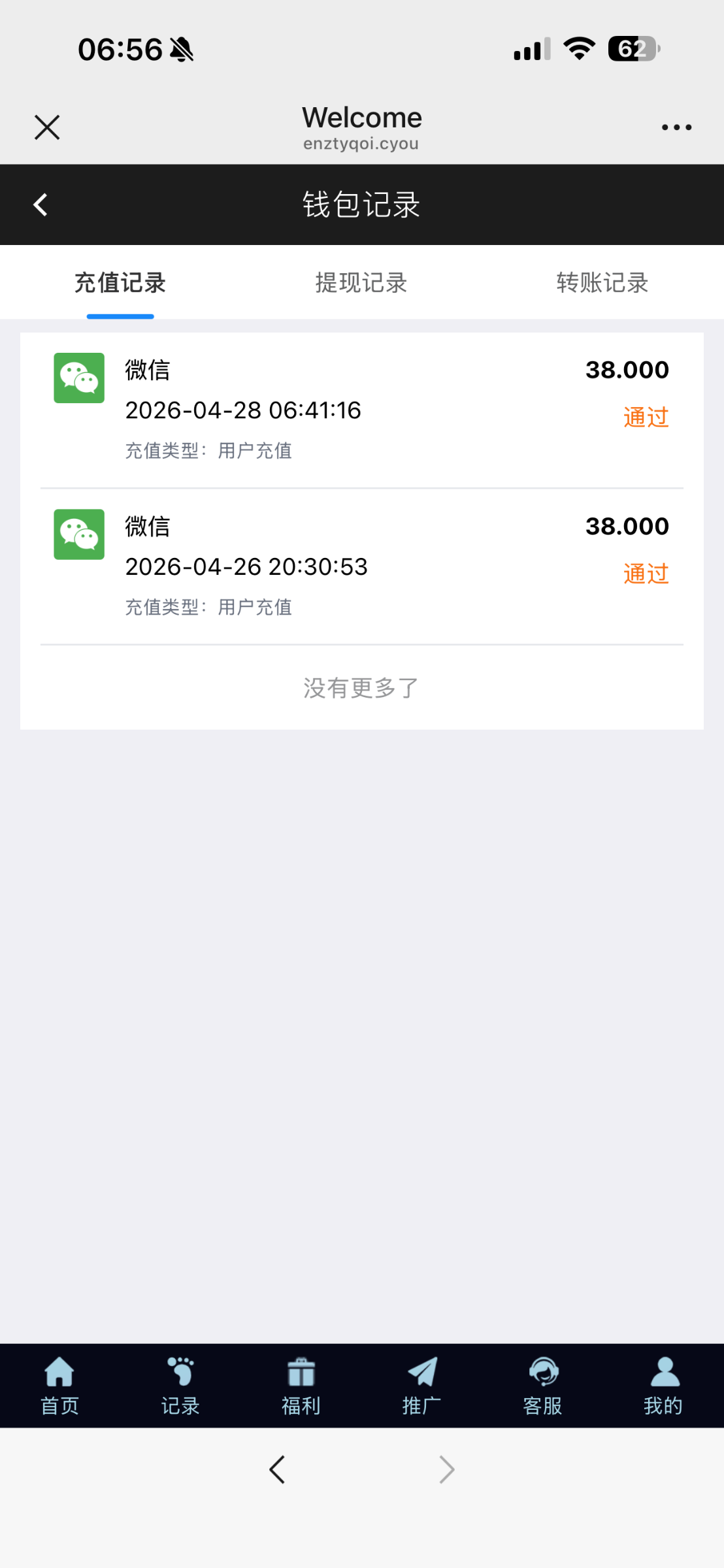Screen dimensions: 724x1568
Task: Open the 推广 tab
Action: (421, 1385)
